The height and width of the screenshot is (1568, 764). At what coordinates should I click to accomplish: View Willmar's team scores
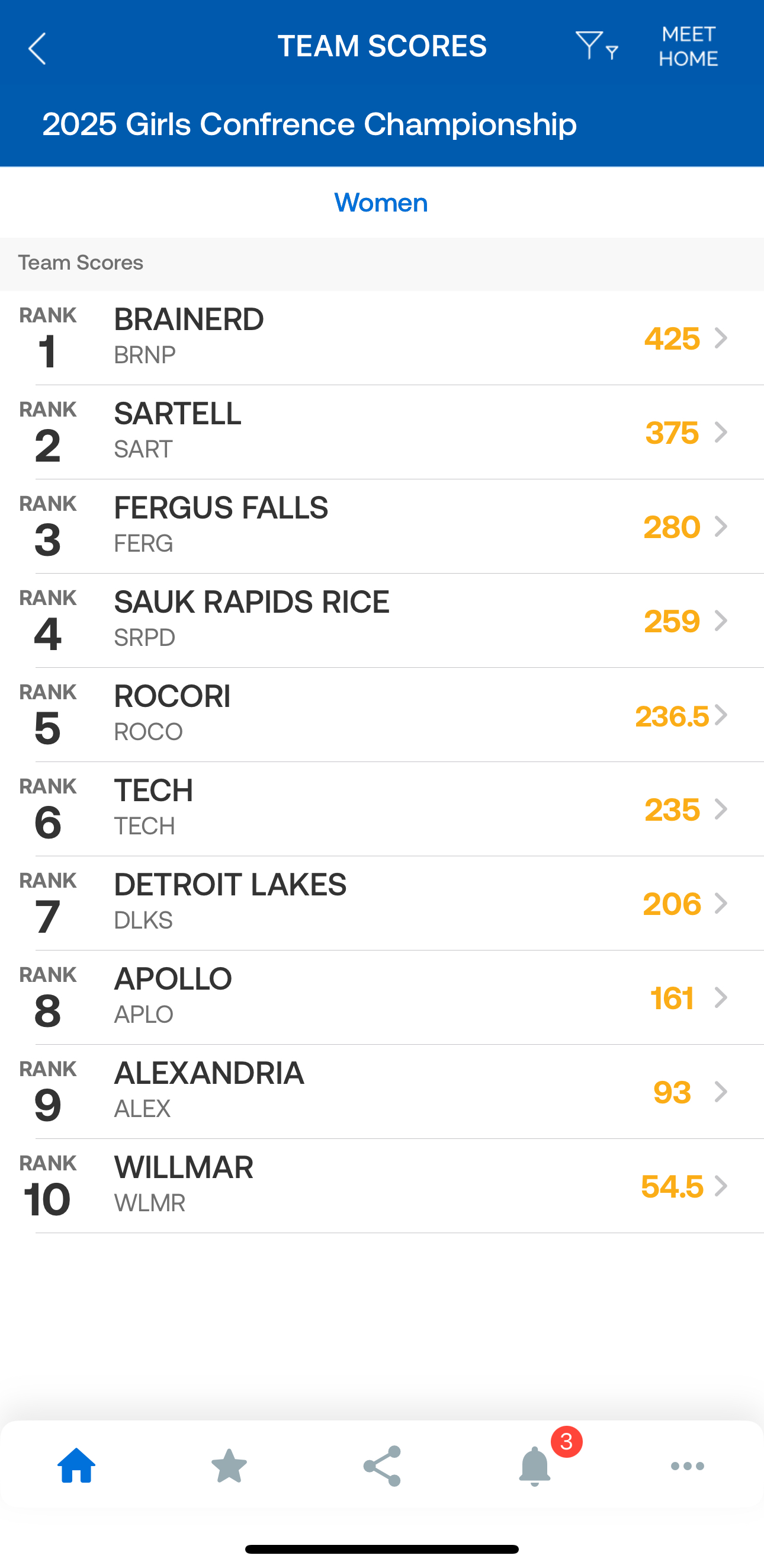point(382,1186)
